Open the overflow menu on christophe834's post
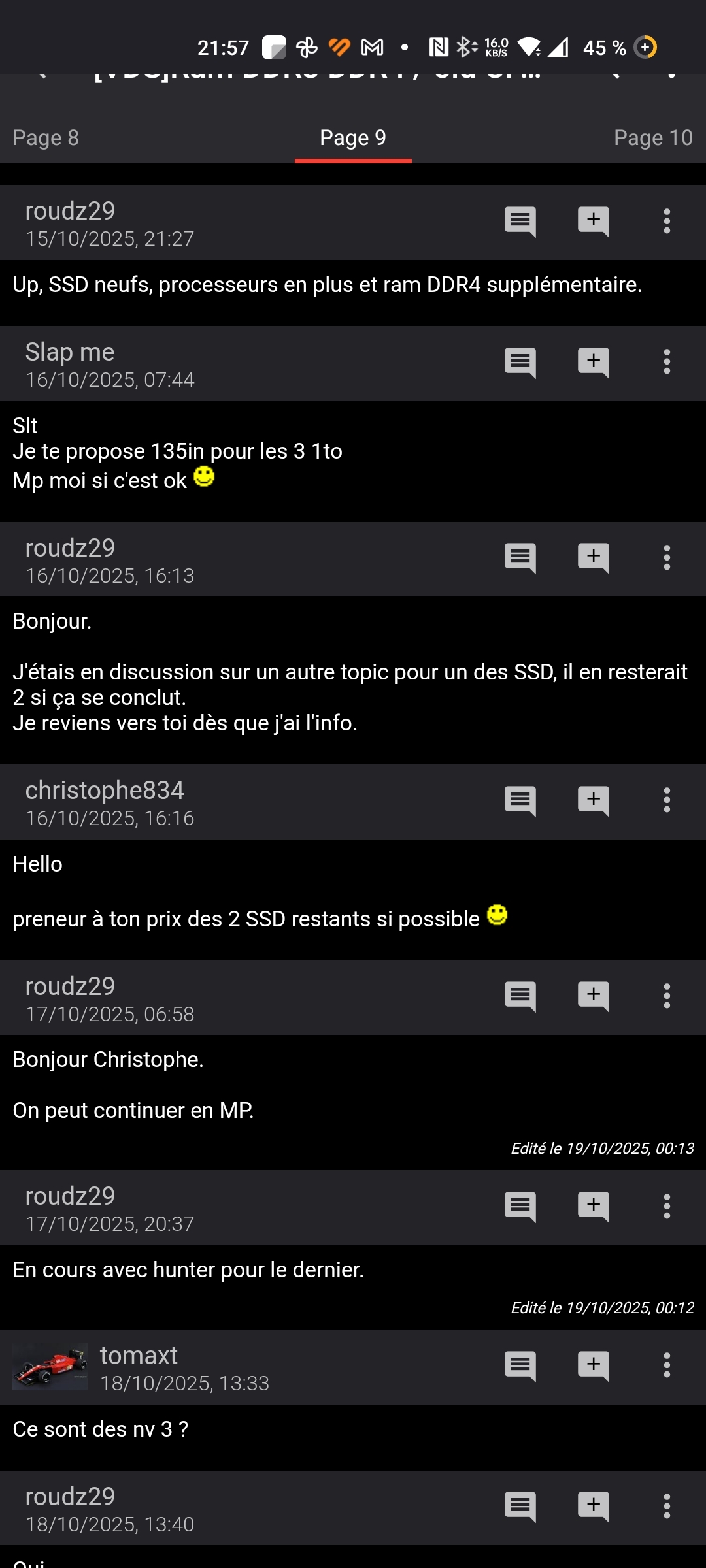This screenshot has height=1568, width=706. [x=667, y=800]
